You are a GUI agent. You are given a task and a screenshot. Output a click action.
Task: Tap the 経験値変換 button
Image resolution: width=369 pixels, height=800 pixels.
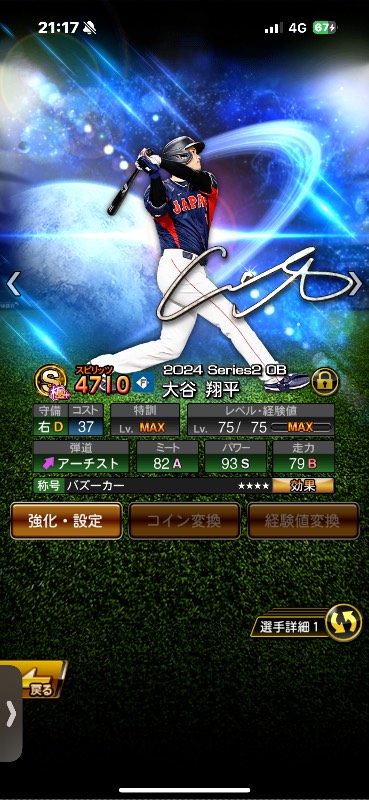click(x=303, y=520)
